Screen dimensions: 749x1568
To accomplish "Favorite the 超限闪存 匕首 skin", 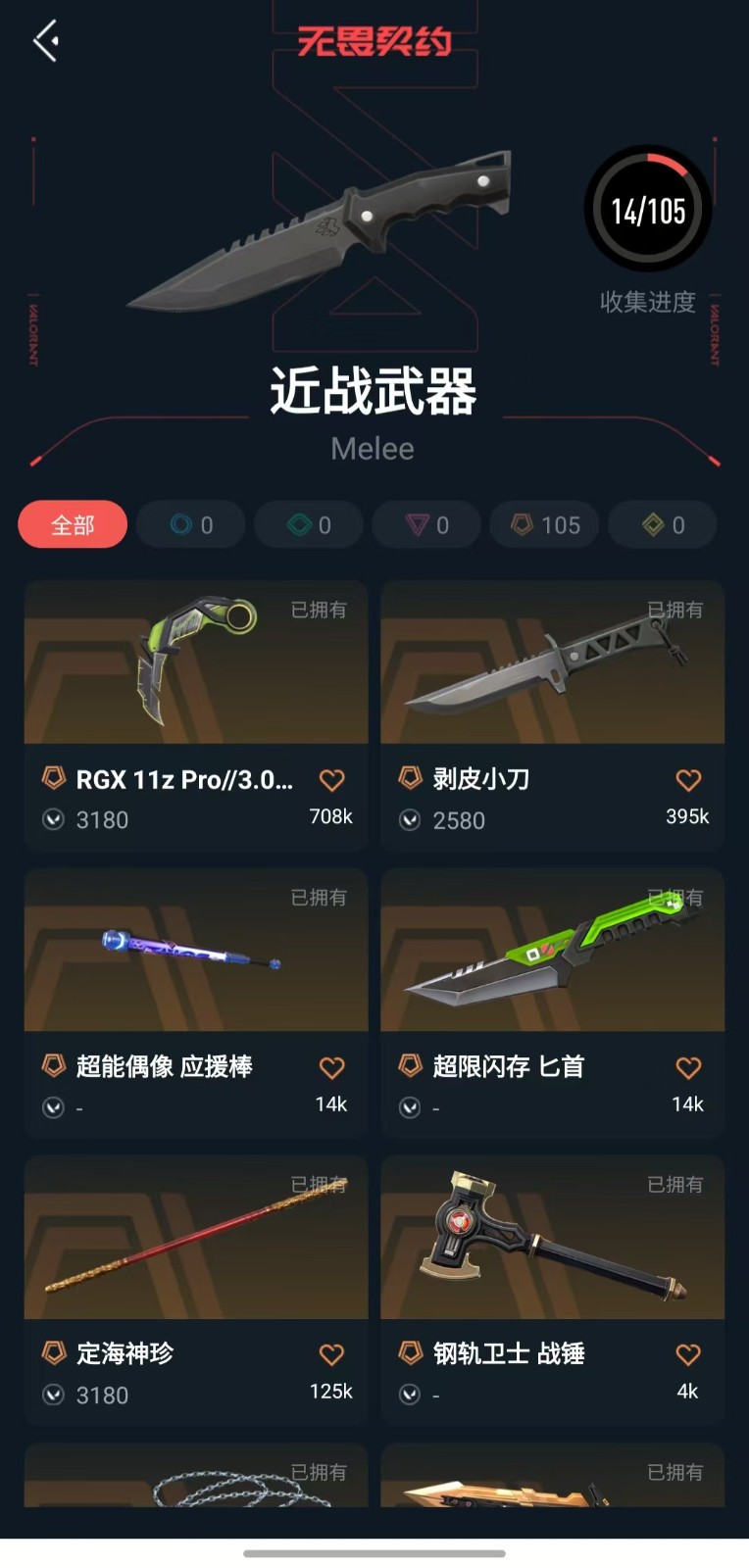I will [688, 1067].
